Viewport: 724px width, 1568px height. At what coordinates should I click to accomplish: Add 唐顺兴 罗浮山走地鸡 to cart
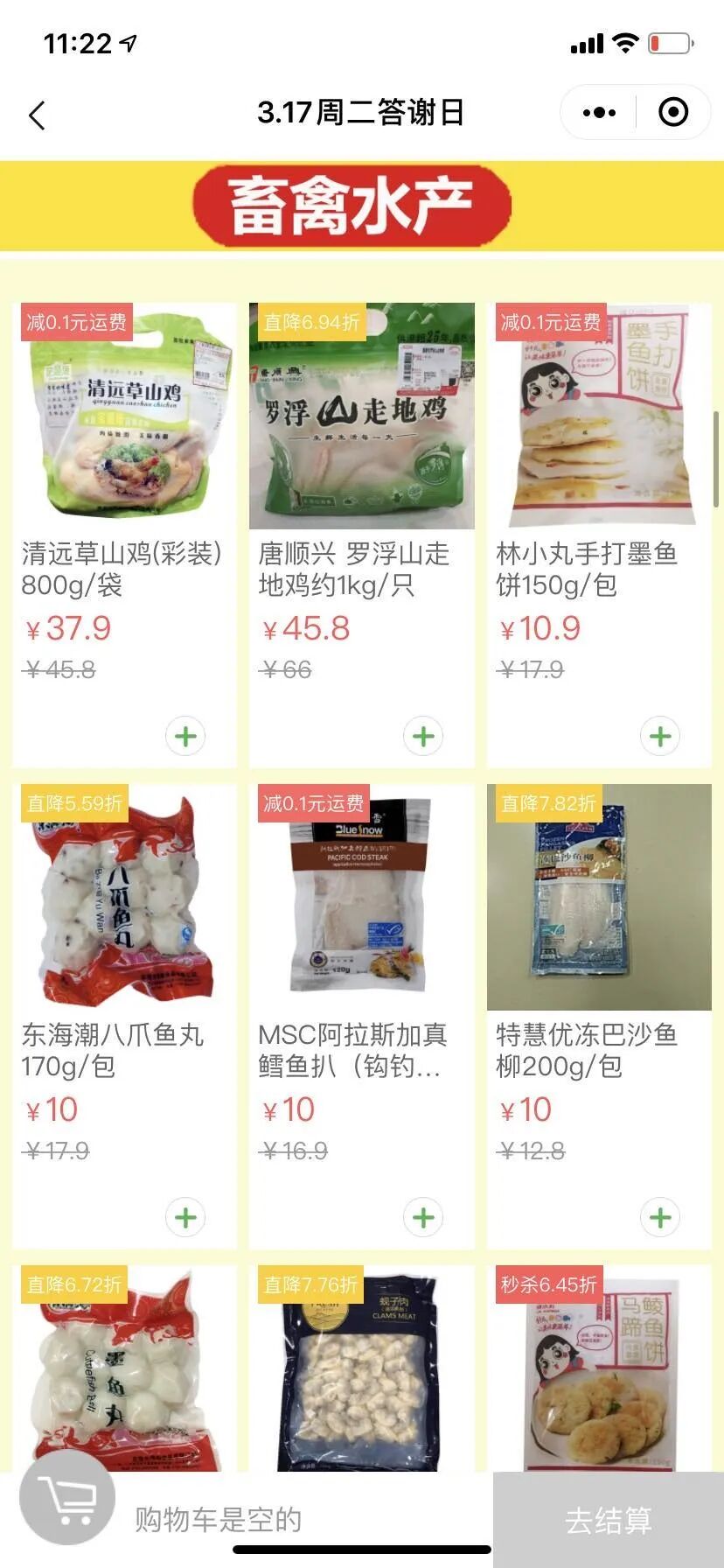pos(423,737)
